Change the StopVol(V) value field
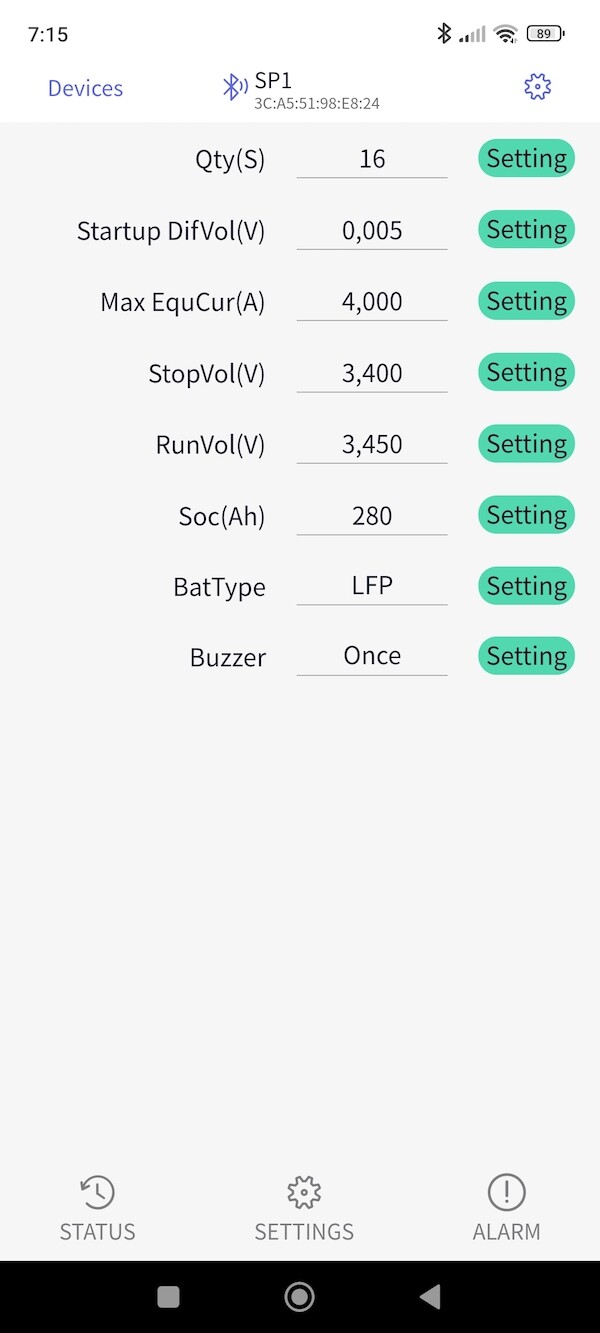The width and height of the screenshot is (600, 1333). 372,374
